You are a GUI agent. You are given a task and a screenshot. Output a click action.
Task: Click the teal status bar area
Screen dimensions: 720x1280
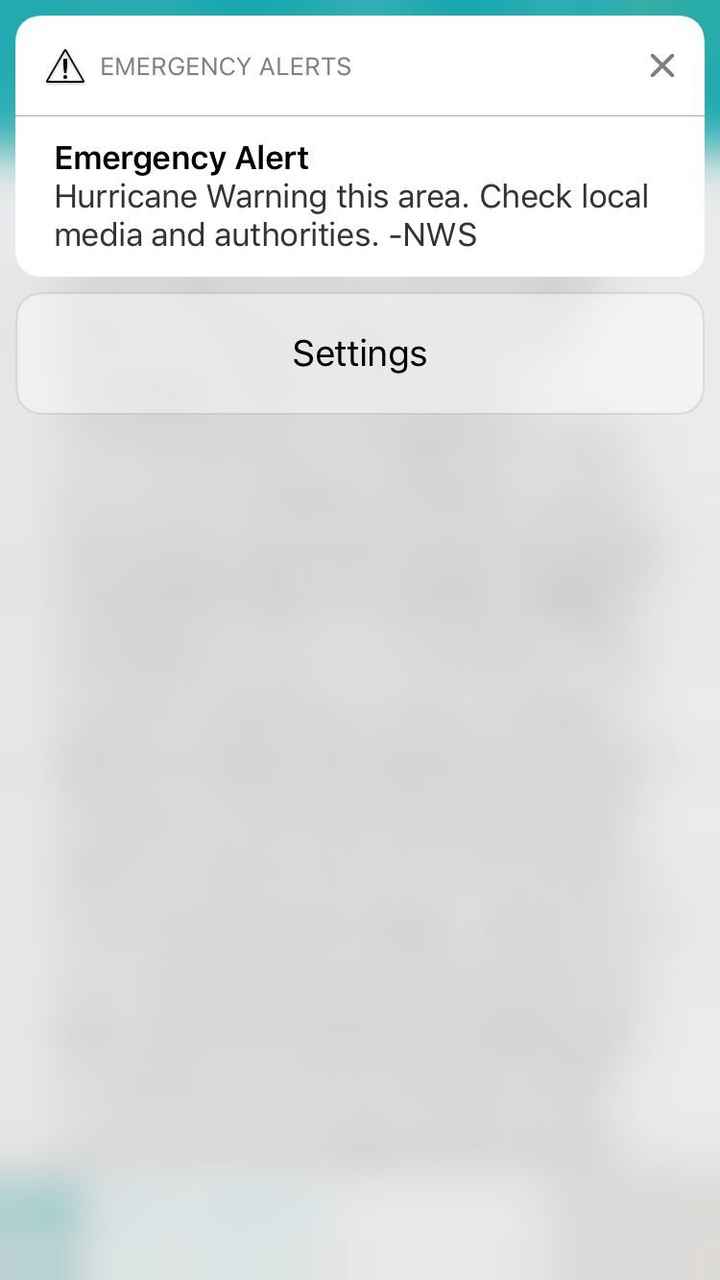(x=360, y=8)
